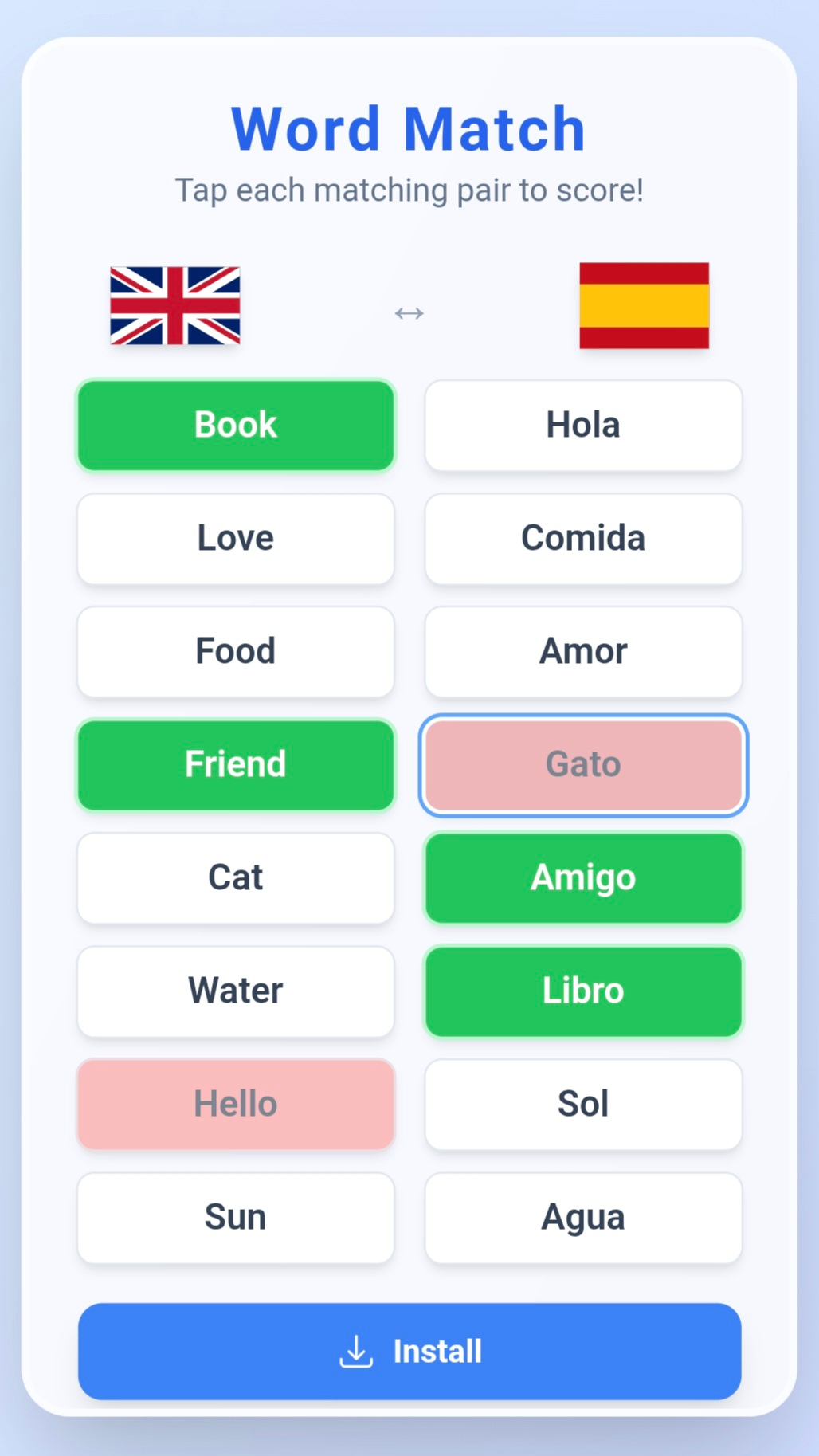Select the Agua word tile
This screenshot has height=1456, width=819.
coord(582,1217)
